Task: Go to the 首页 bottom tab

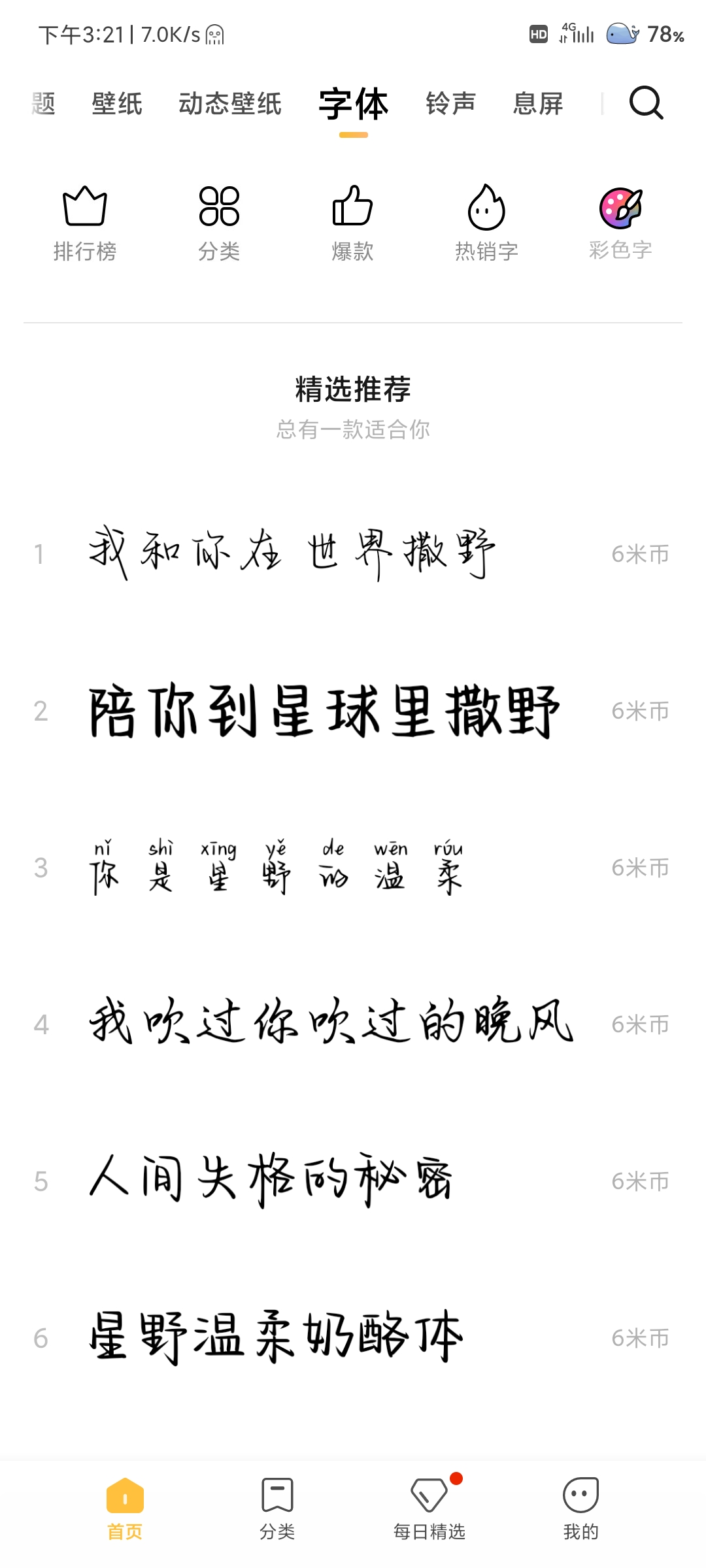Action: coord(125,1509)
